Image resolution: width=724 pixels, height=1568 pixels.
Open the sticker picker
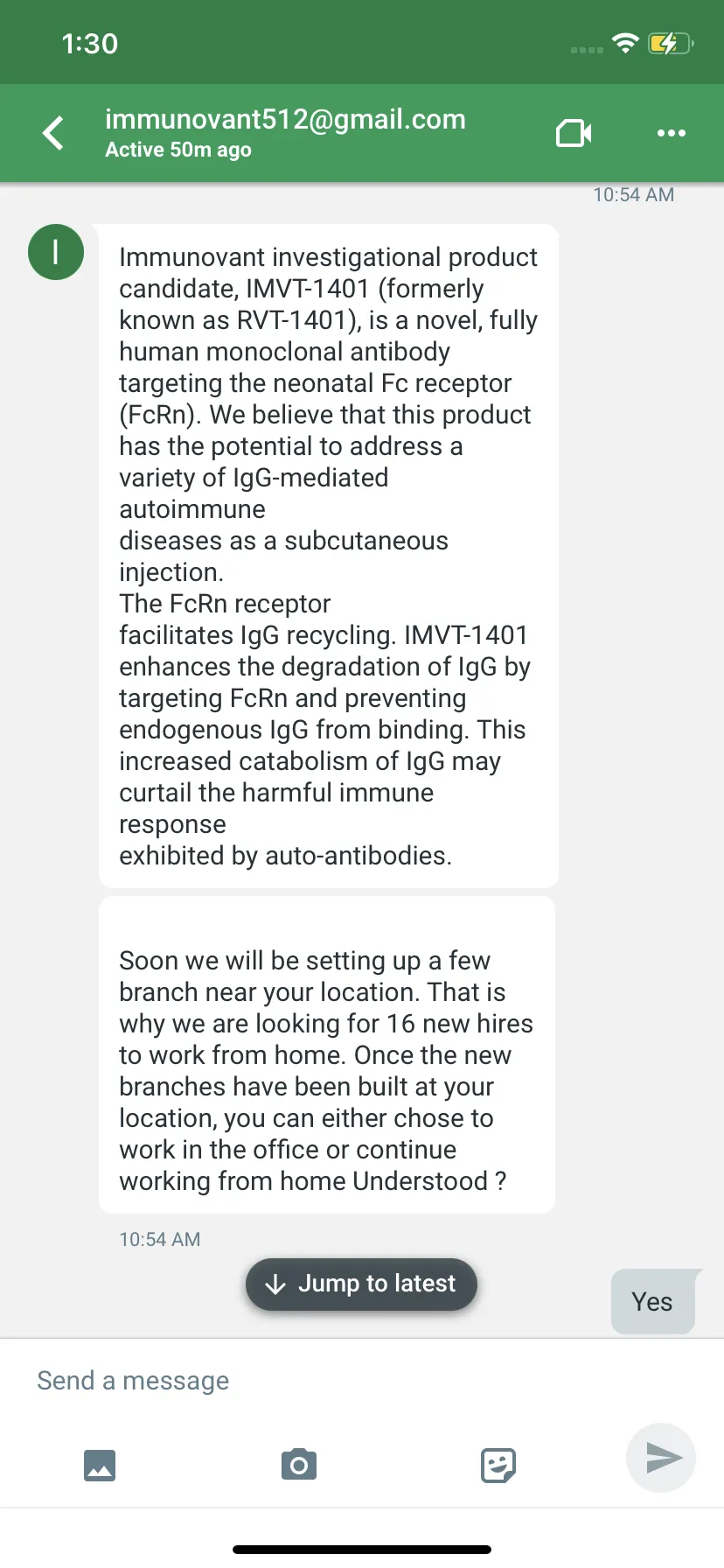tap(498, 1465)
